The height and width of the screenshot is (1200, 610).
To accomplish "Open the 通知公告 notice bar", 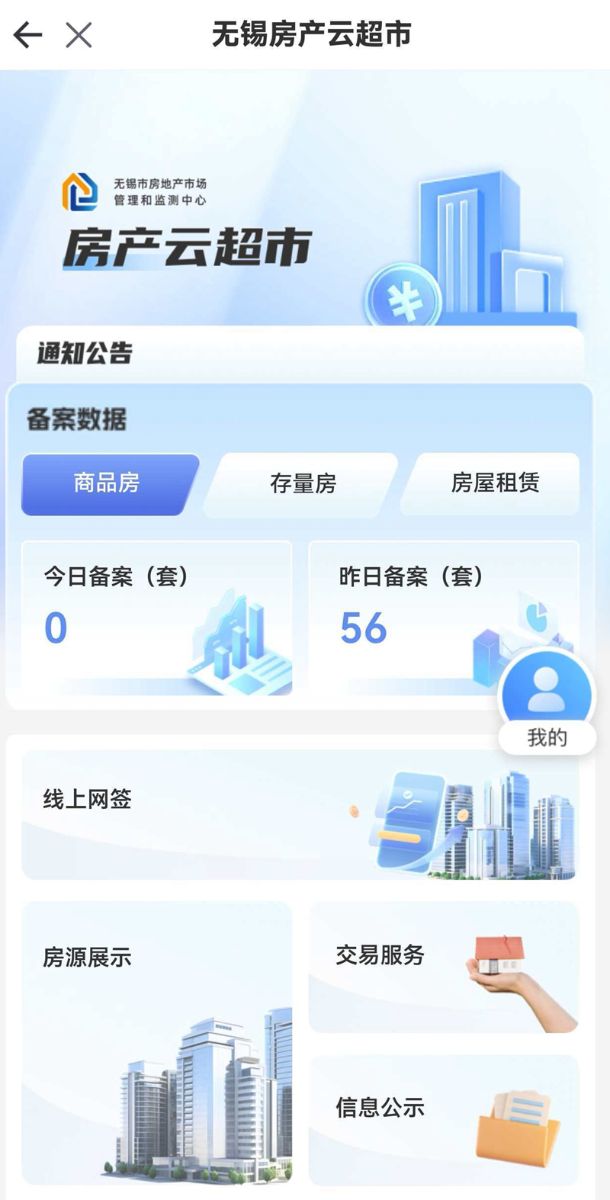I will click(300, 353).
